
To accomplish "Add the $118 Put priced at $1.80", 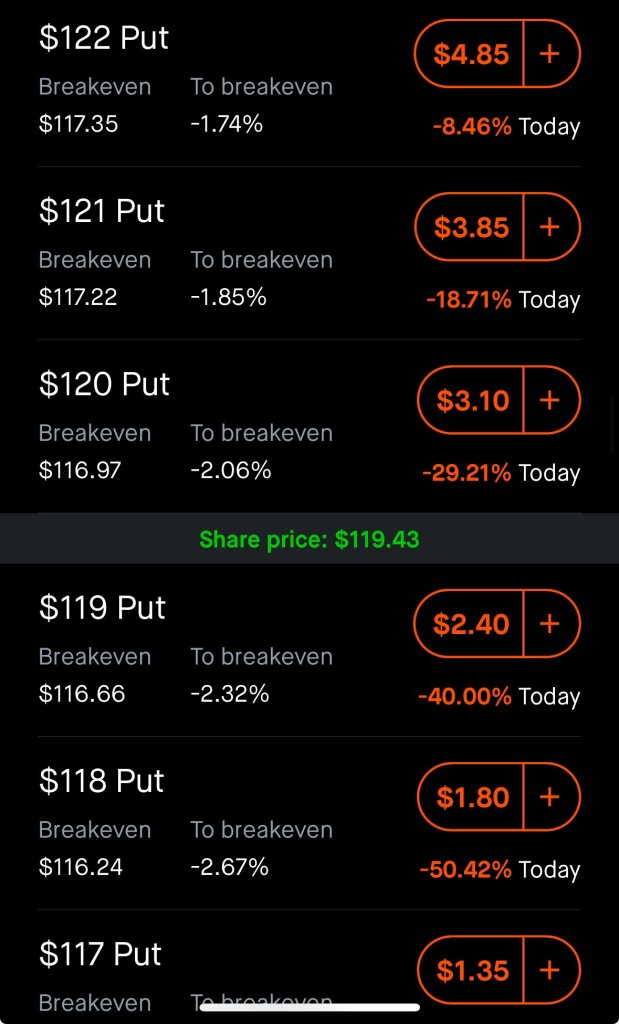I will 550,798.
